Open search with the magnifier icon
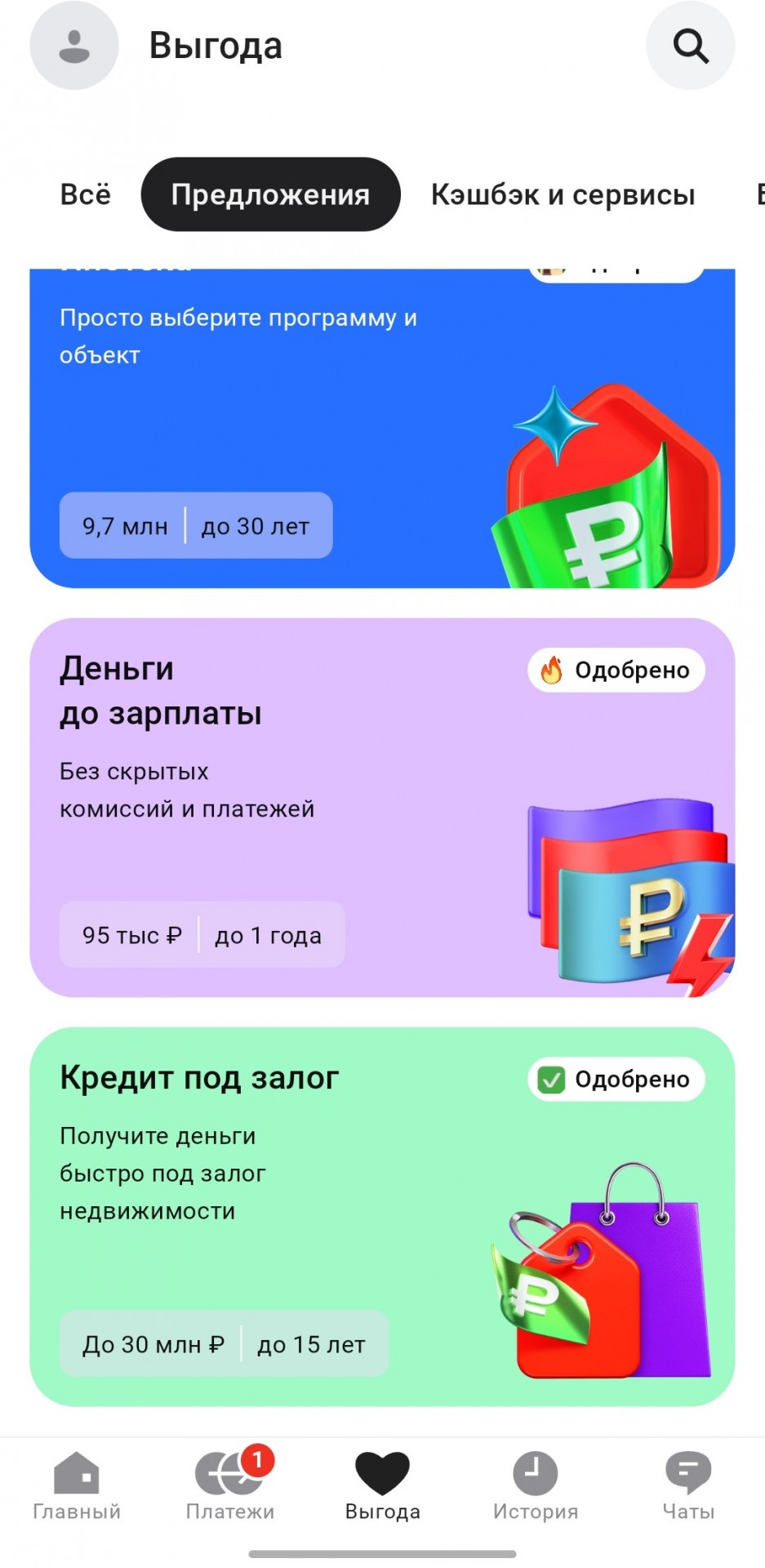 tap(690, 46)
